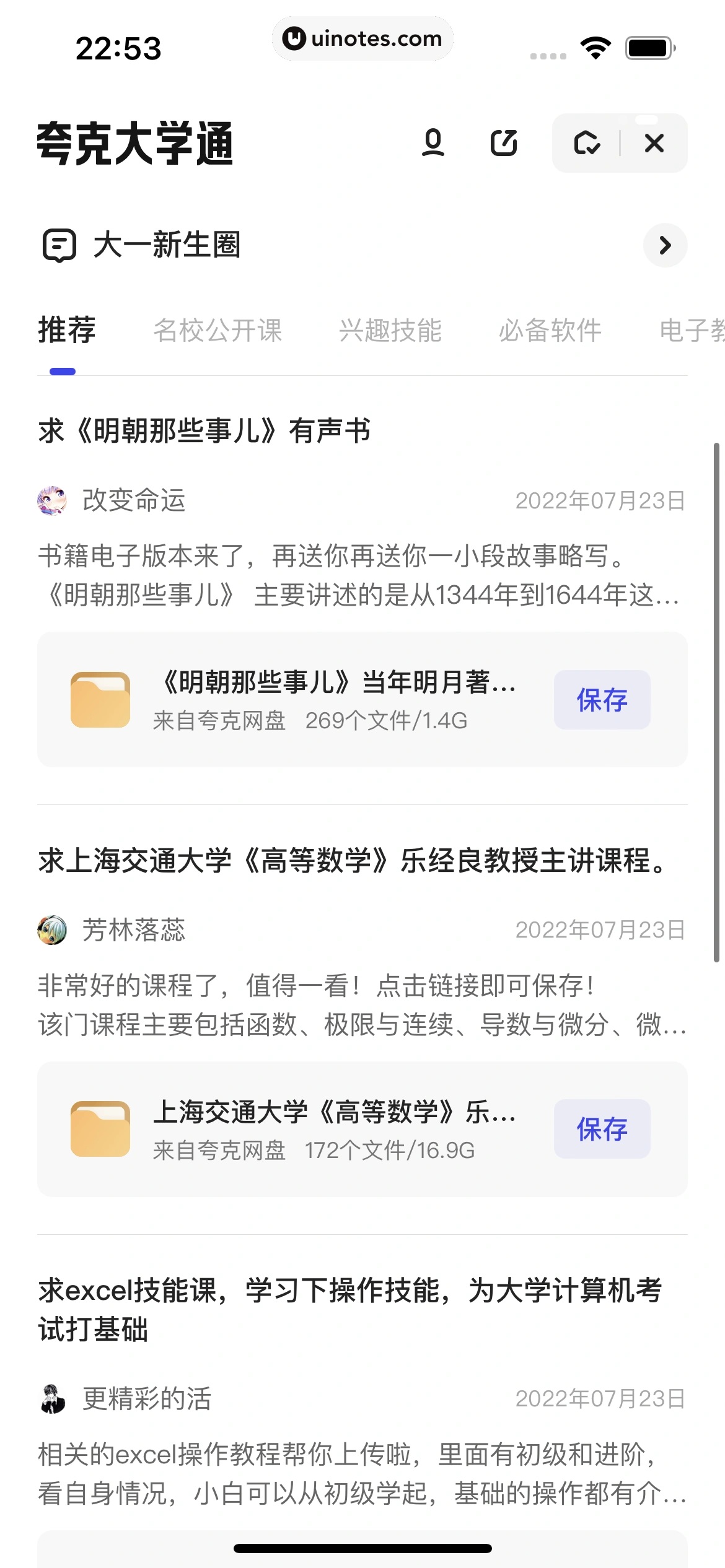Expand the 大一新生圈 section via chevron

[666, 246]
